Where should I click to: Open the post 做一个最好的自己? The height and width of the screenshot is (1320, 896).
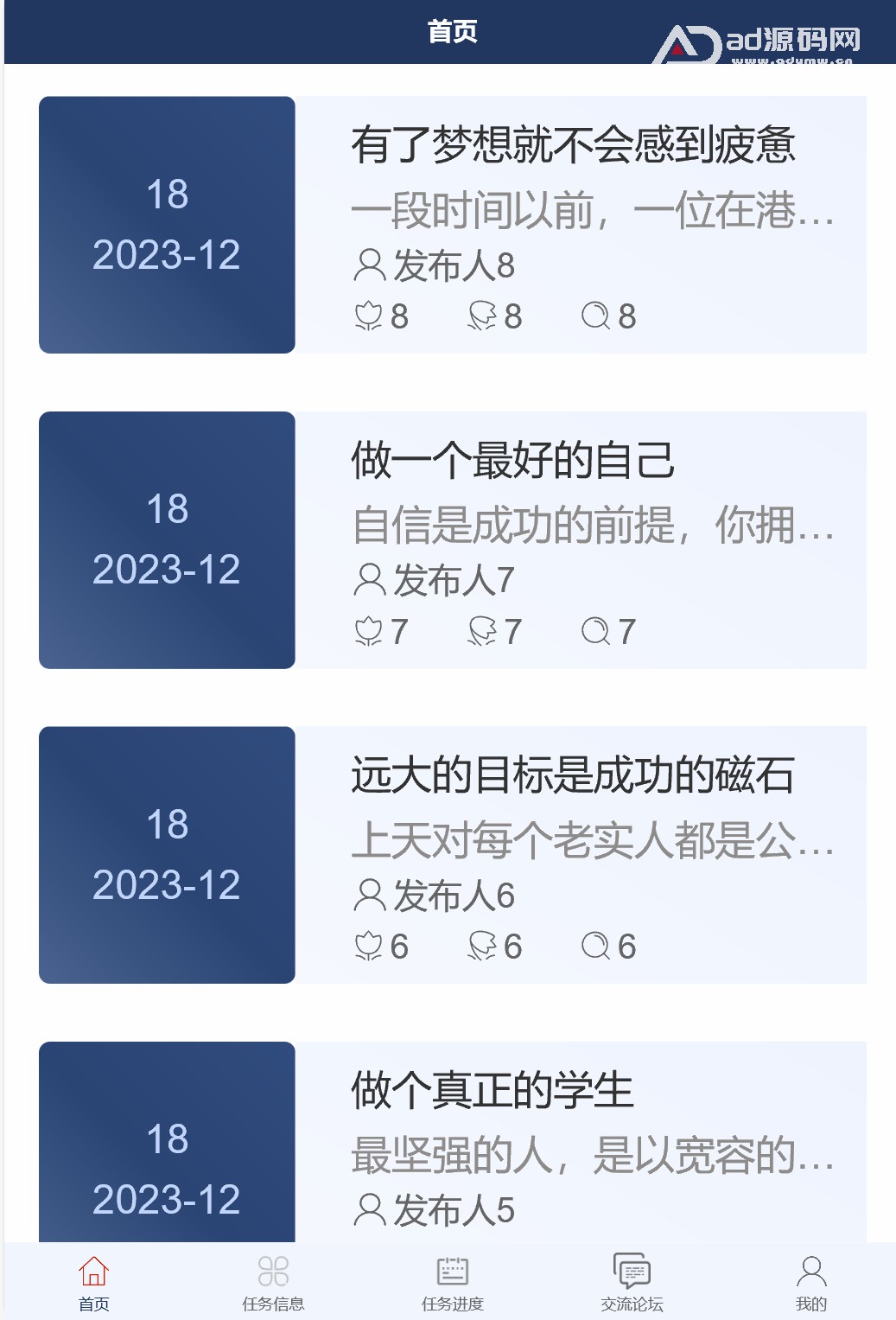512,460
